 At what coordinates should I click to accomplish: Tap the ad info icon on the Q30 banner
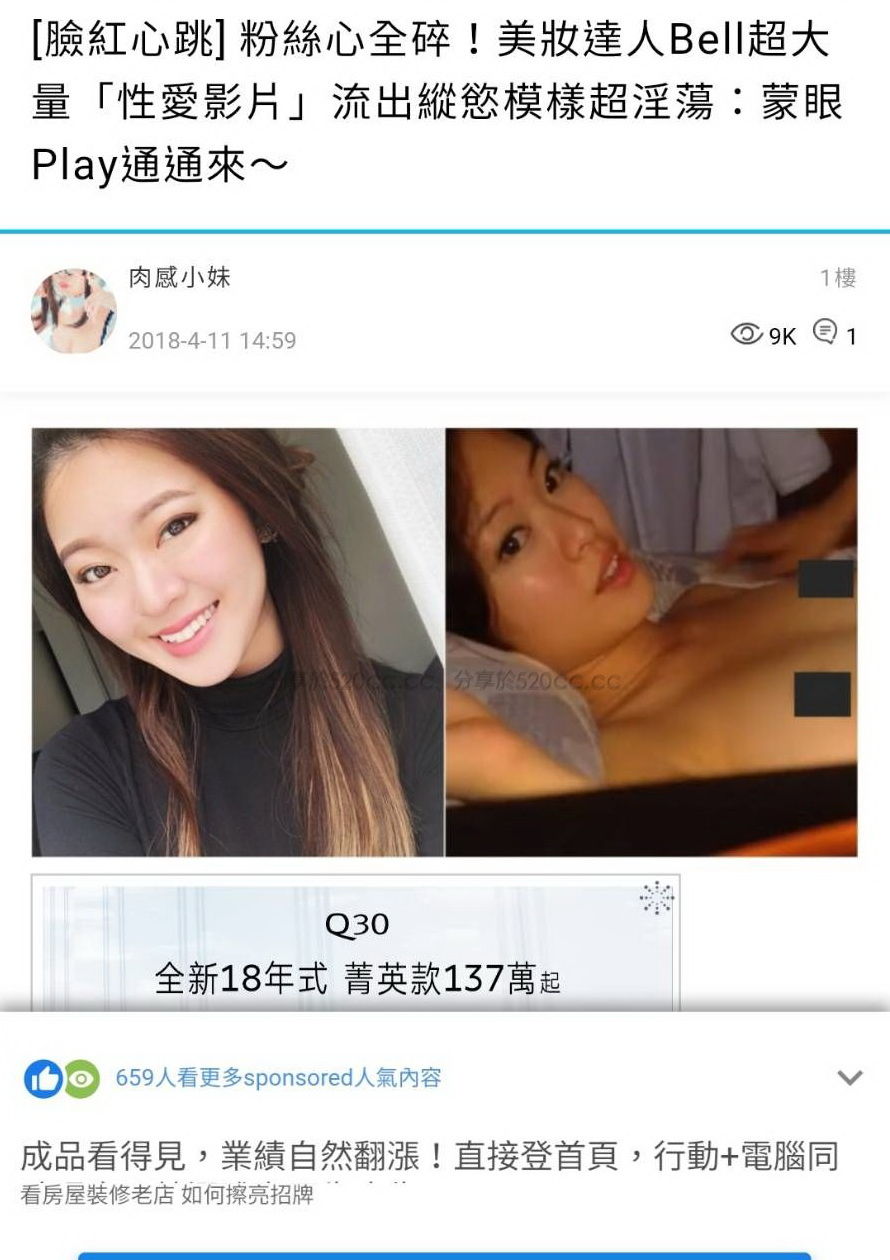tap(656, 897)
